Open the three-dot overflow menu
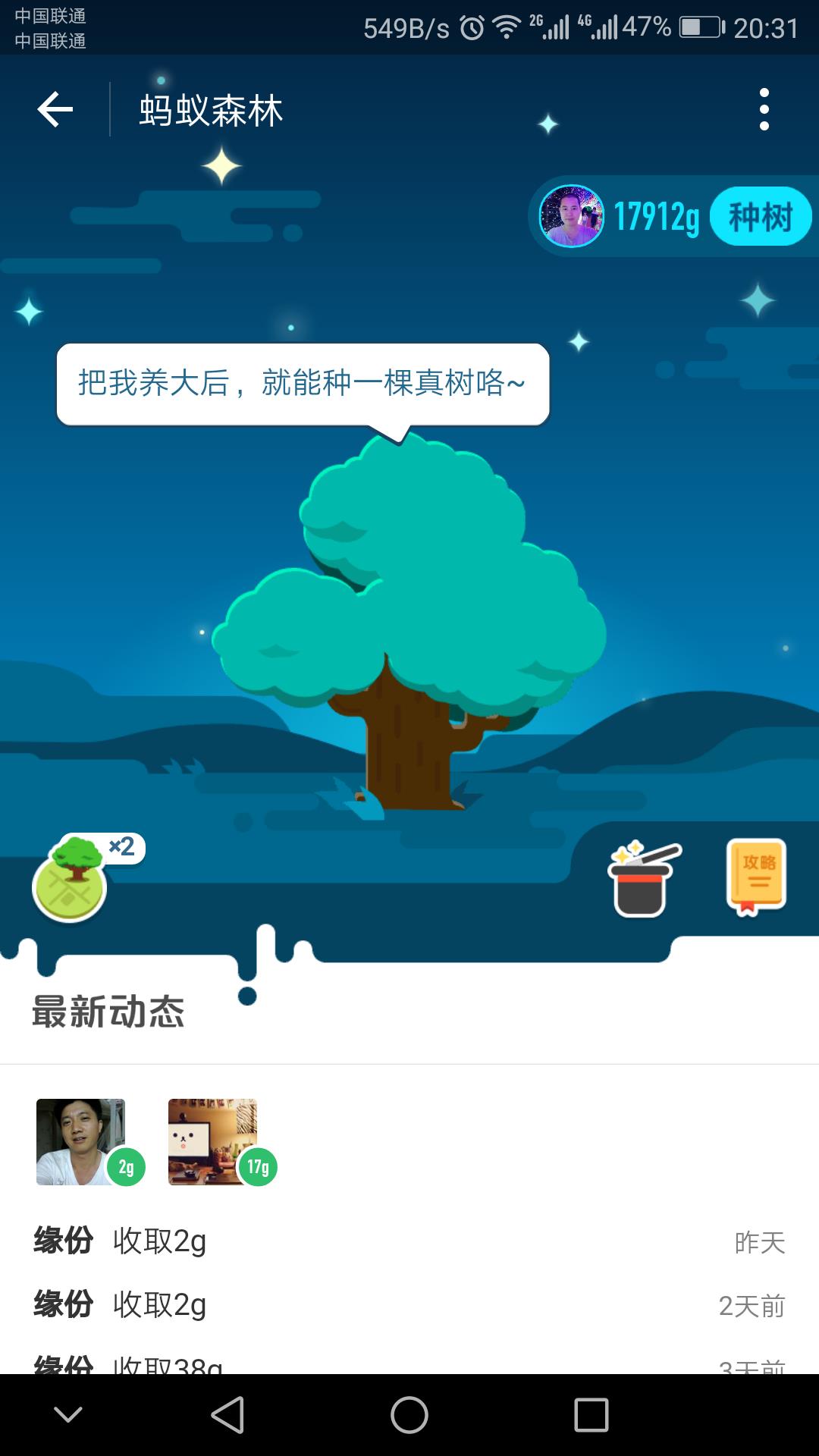Screen dimensions: 819x1456 click(x=764, y=110)
